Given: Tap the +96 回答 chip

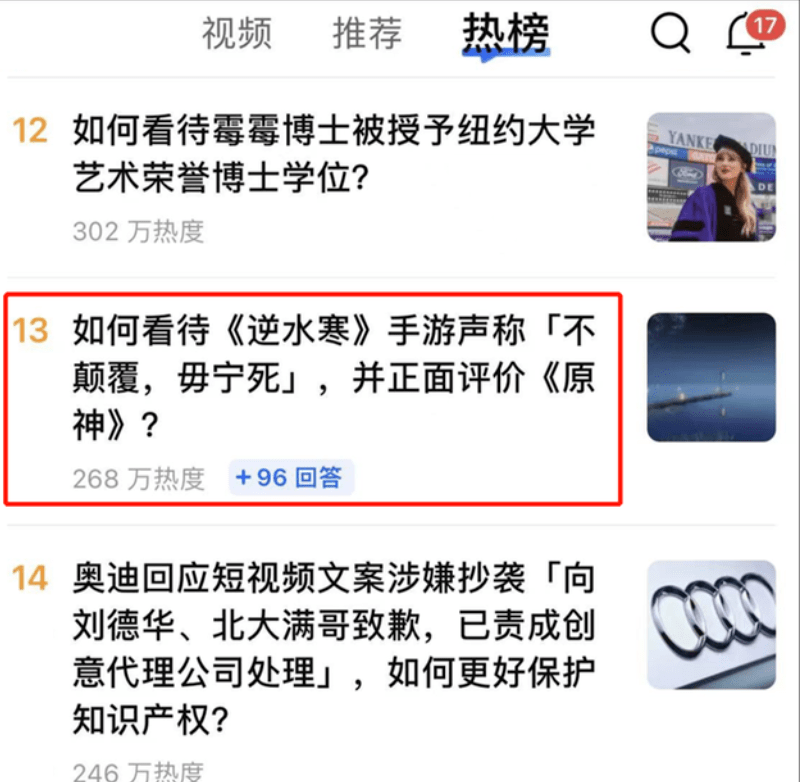Looking at the screenshot, I should click(290, 478).
